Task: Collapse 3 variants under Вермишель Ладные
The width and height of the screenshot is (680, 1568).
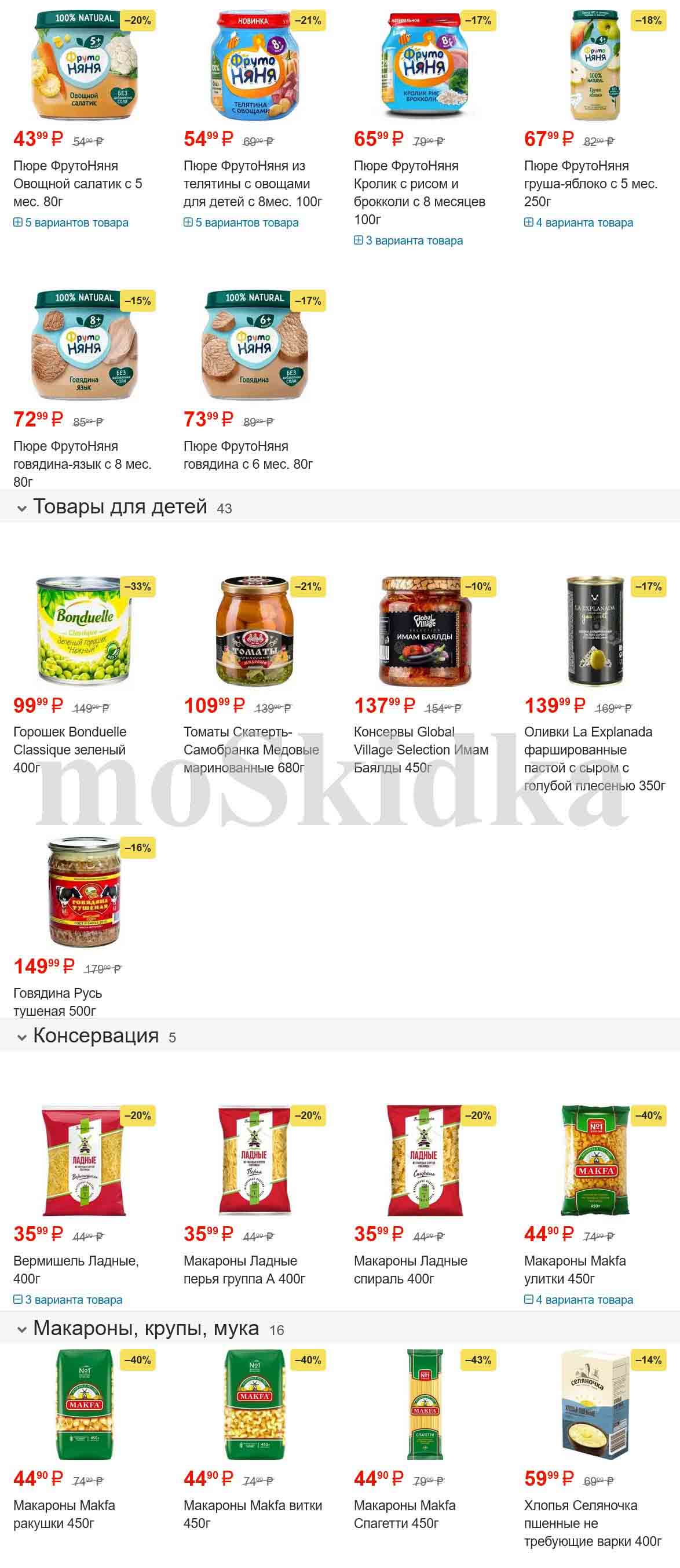Action: pos(68,1300)
